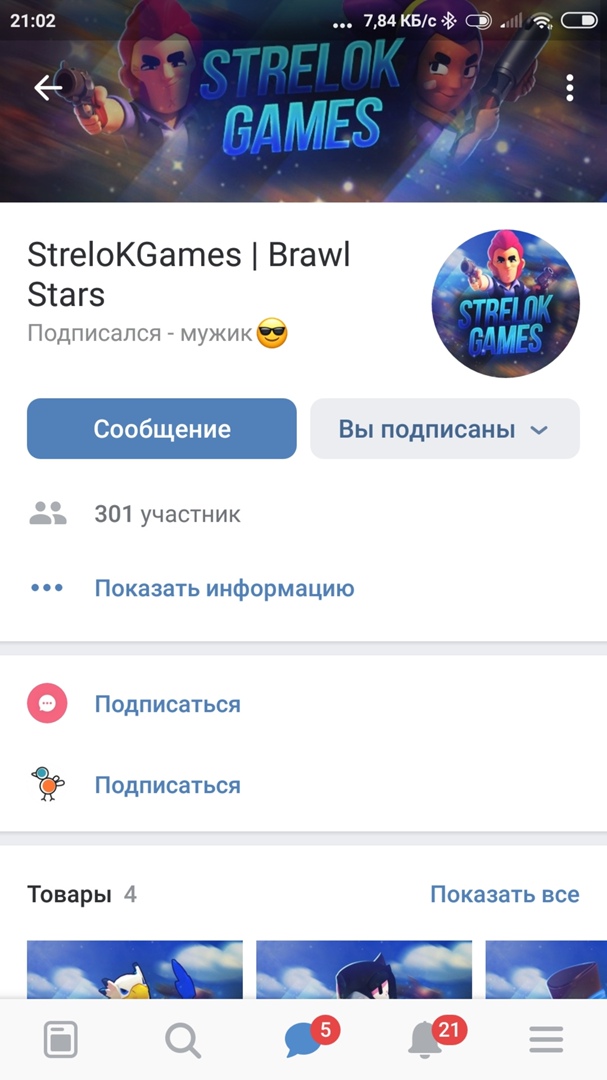Open the hamburger menu tab

[x=546, y=1041]
